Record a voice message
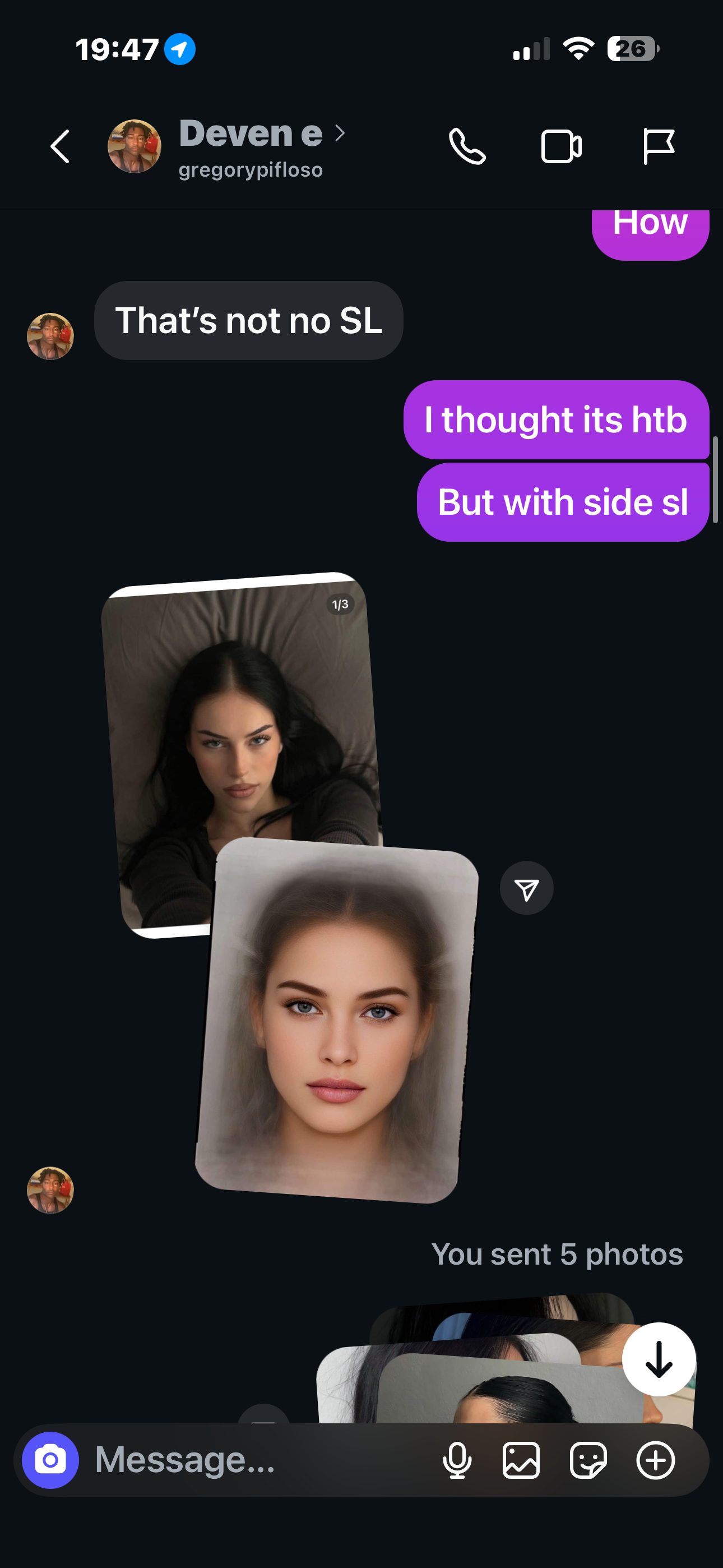 point(457,1460)
